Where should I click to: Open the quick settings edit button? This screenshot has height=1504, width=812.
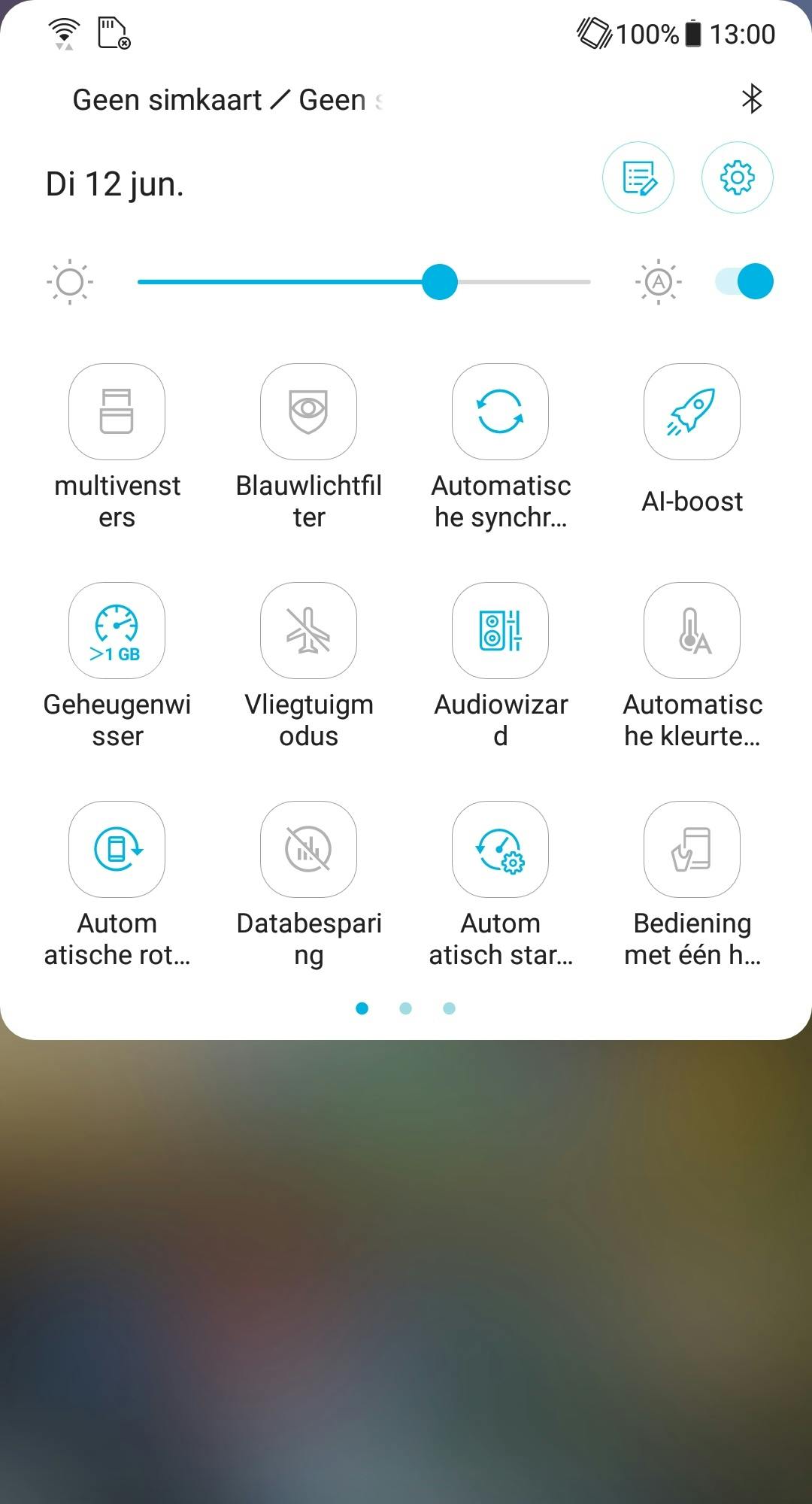(638, 178)
